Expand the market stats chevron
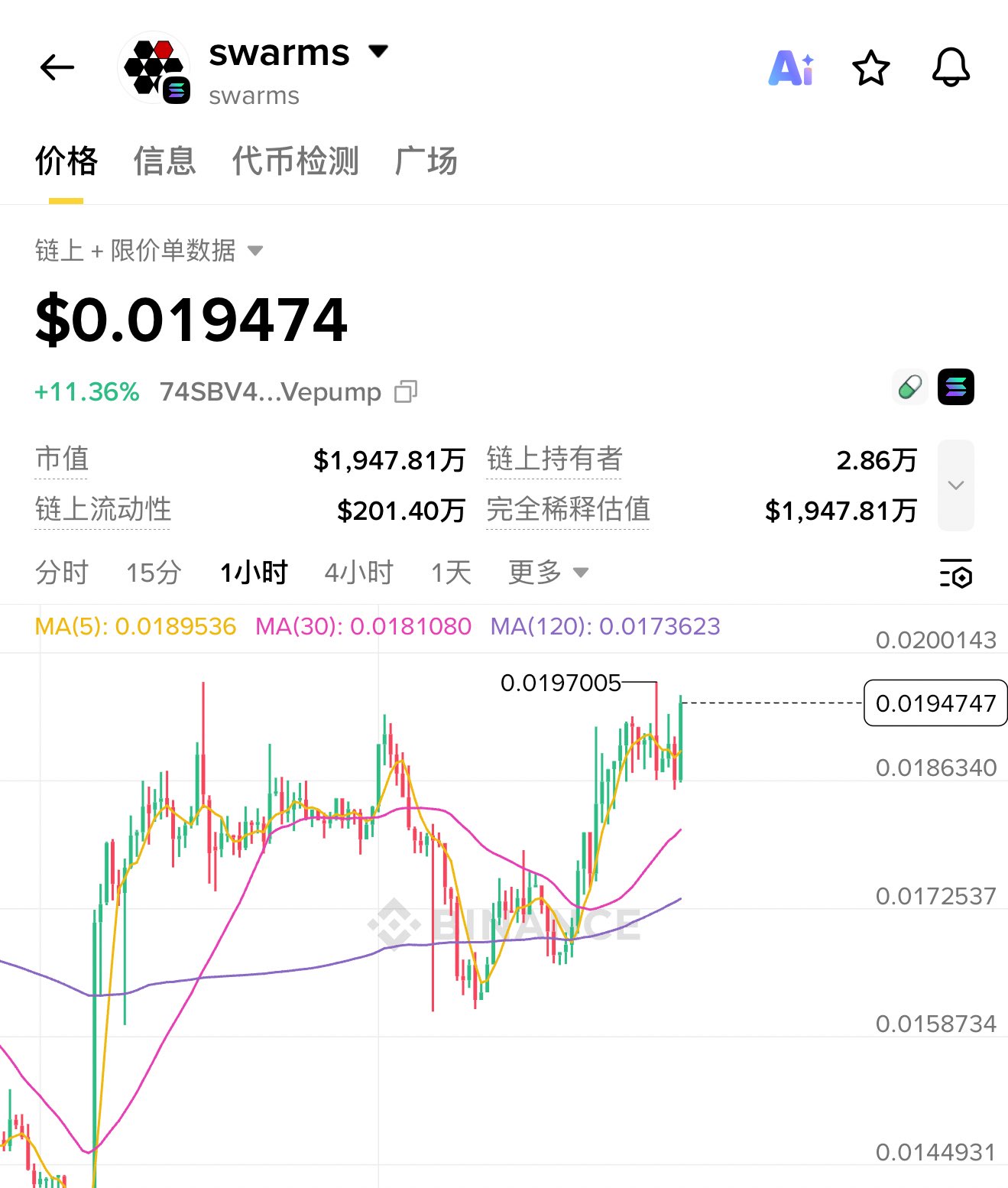This screenshot has height=1188, width=1008. [x=955, y=485]
